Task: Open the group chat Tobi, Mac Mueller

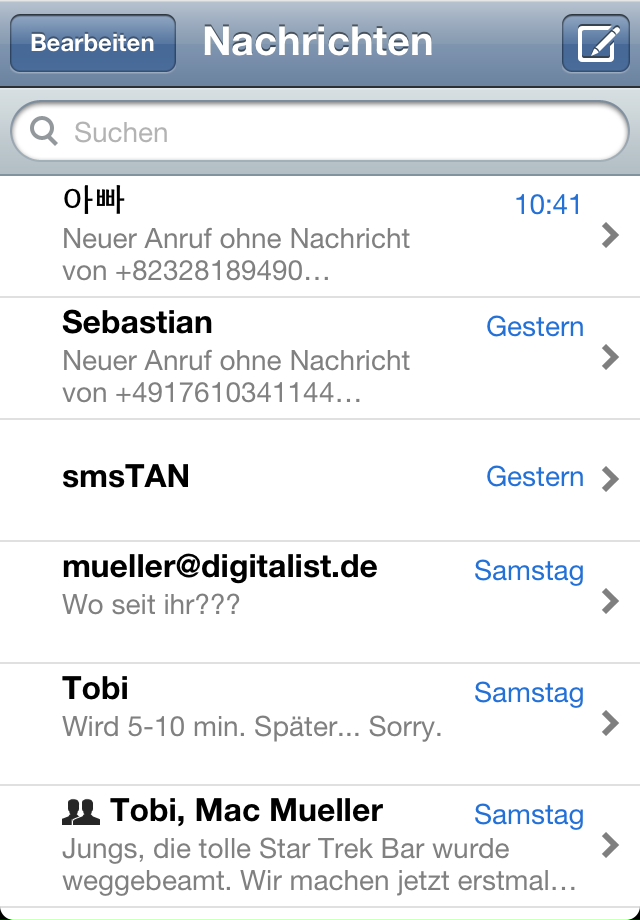Action: pyautogui.click(x=320, y=846)
